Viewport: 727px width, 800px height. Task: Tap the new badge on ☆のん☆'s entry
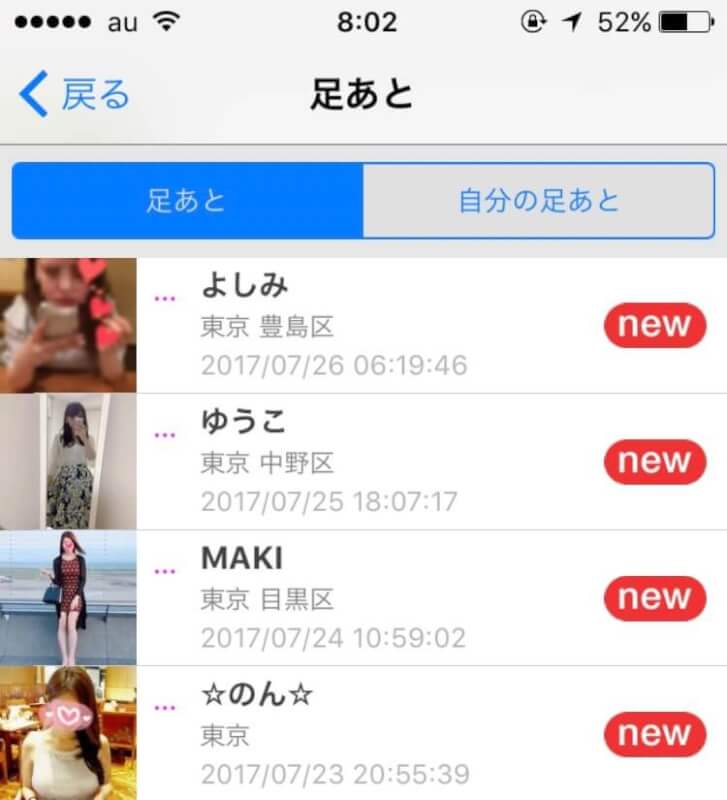pos(655,733)
